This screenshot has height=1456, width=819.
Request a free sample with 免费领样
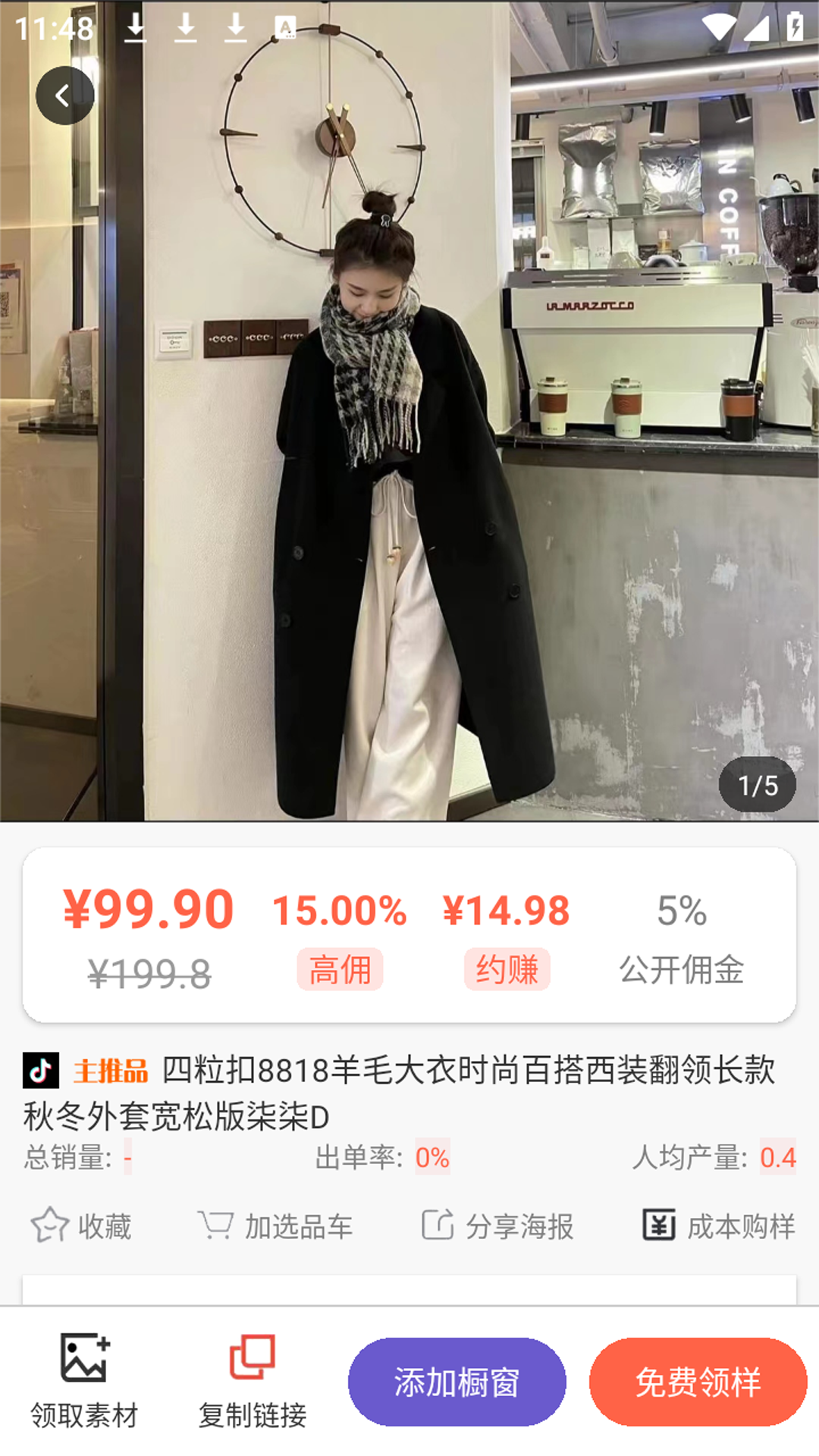click(x=698, y=1382)
